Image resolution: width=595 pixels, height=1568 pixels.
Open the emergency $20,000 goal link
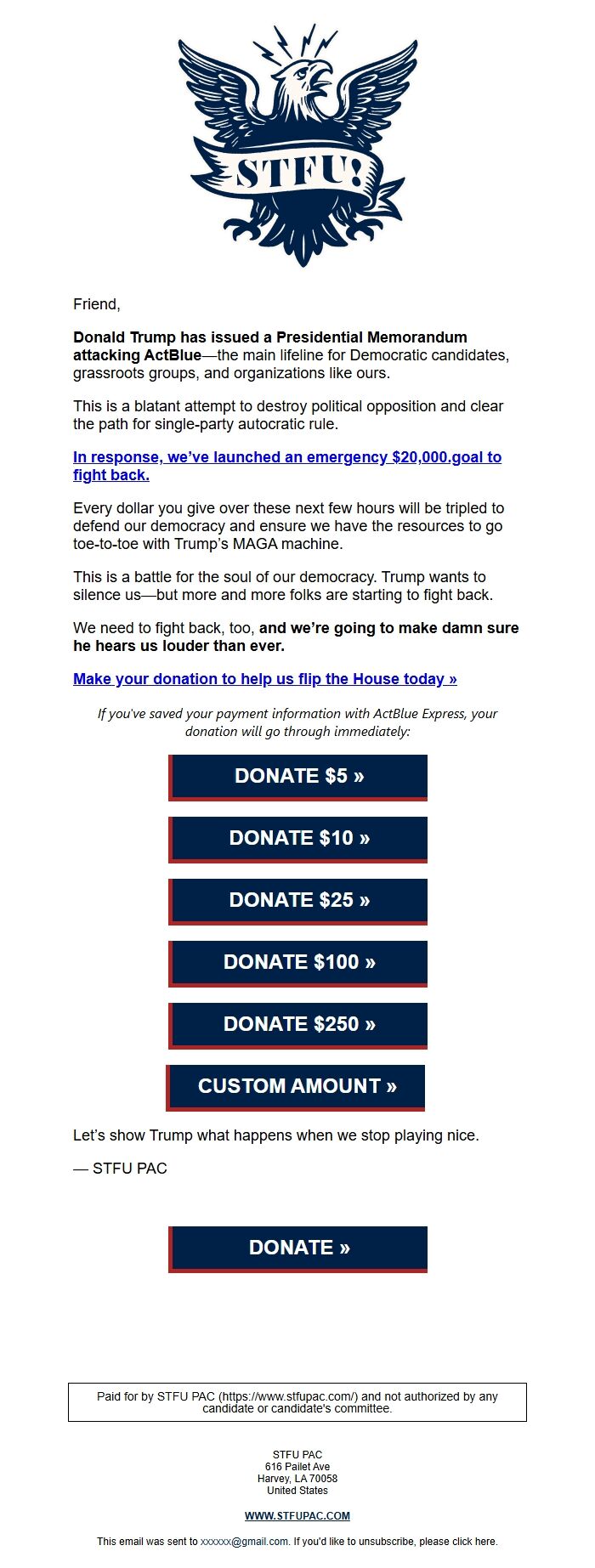point(286,457)
